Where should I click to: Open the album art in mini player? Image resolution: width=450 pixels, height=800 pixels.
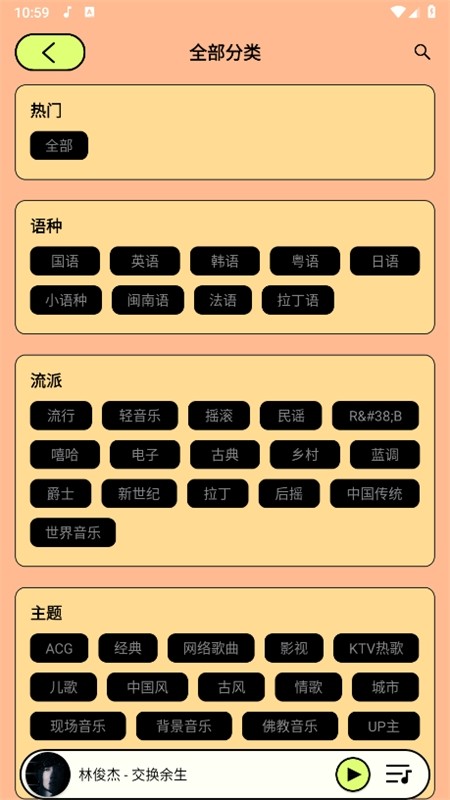point(47,774)
